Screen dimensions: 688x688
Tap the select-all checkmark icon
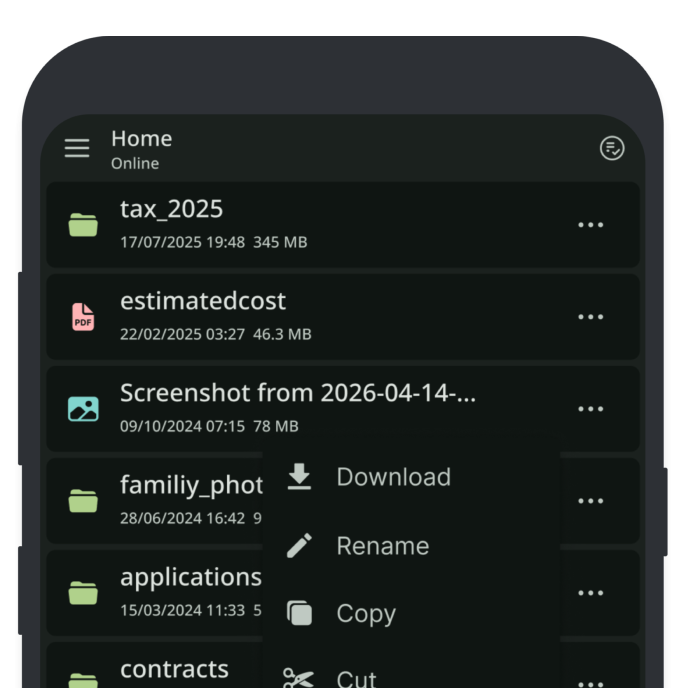(x=611, y=148)
